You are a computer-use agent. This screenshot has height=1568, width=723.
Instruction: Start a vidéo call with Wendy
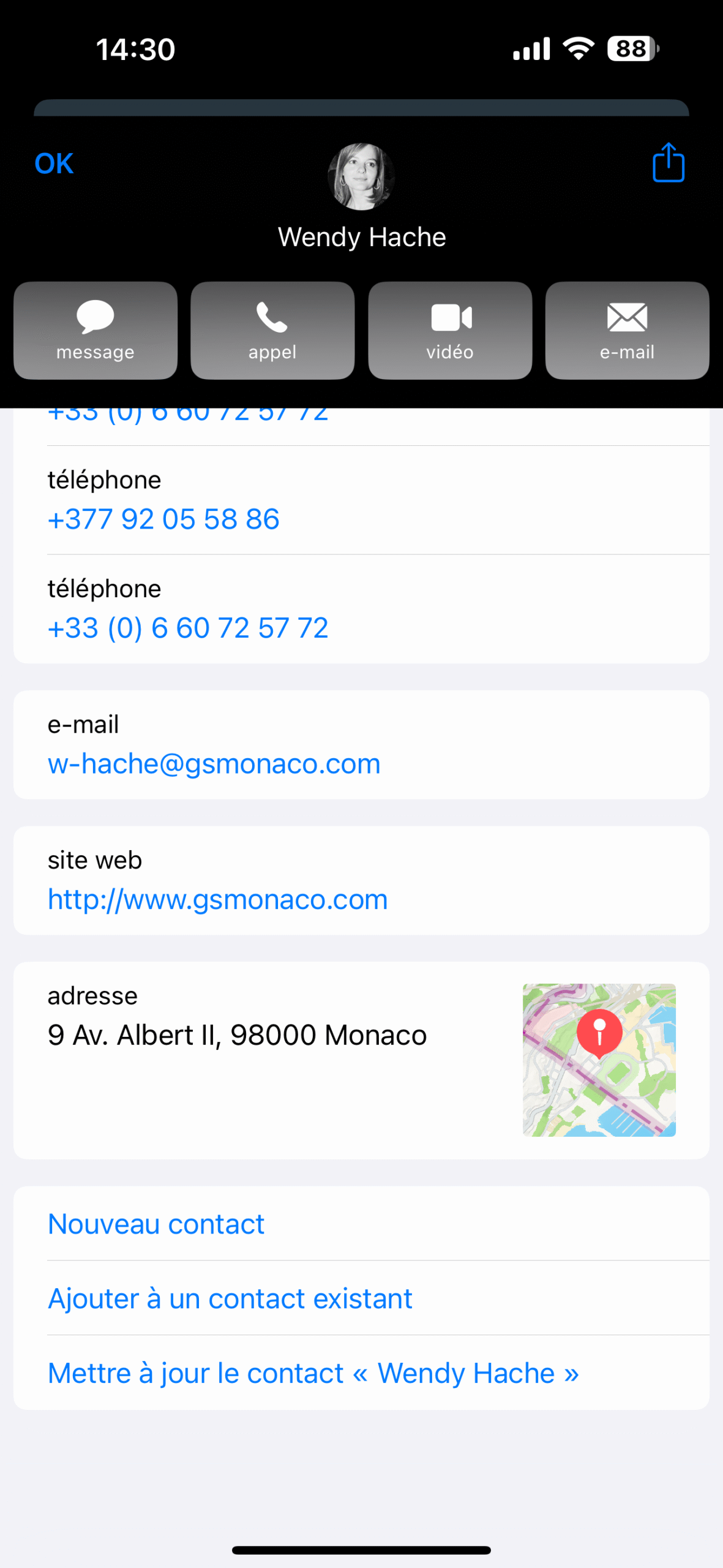click(x=450, y=331)
